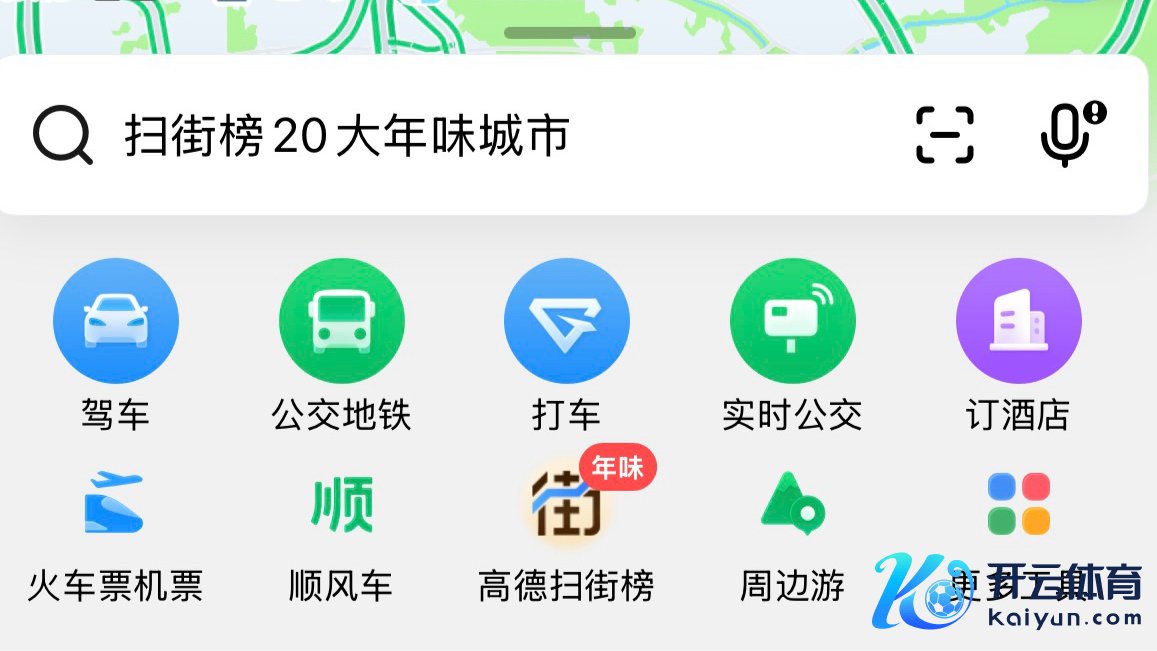Tap the panel drag handle above search

tap(570, 33)
